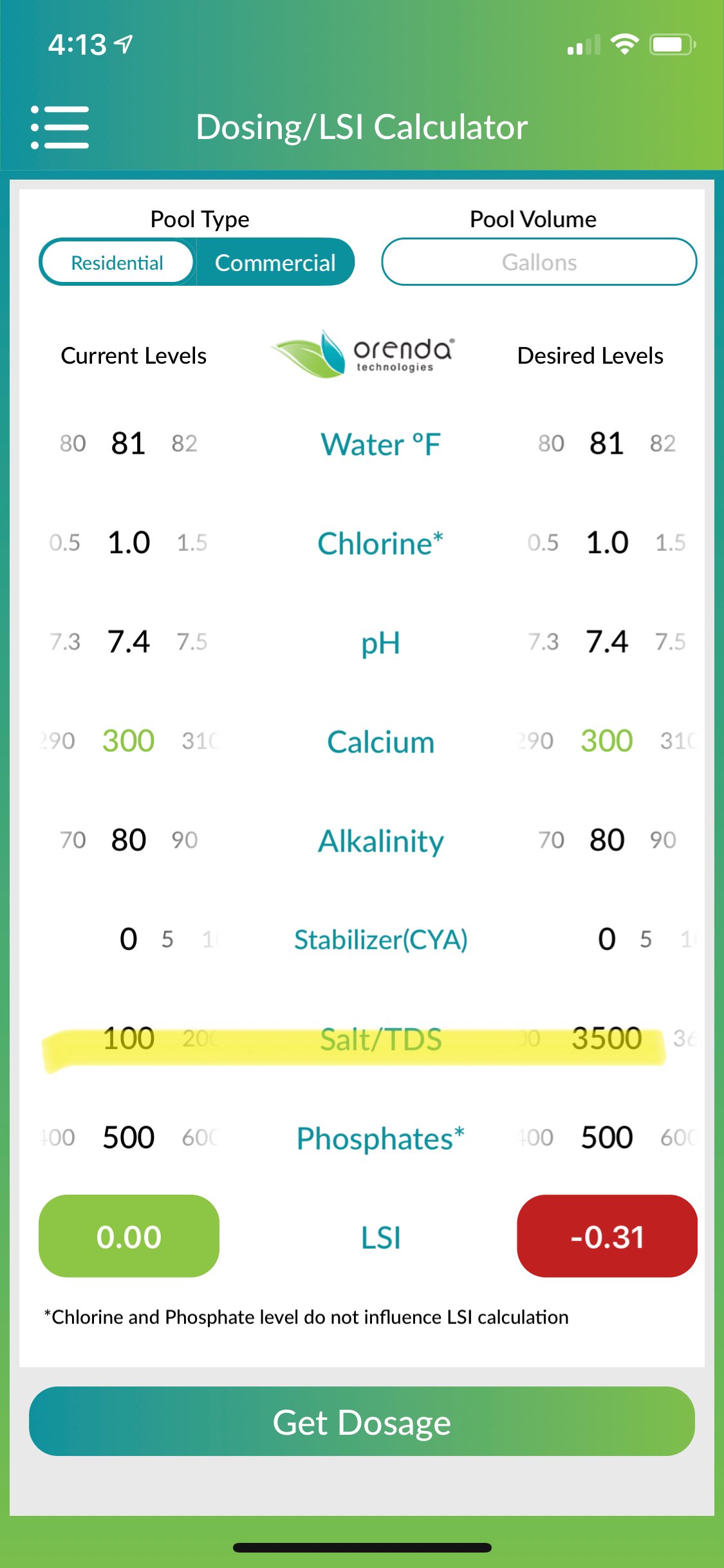Select Commercial pool type
Viewport: 724px width, 1568px height.
point(275,261)
